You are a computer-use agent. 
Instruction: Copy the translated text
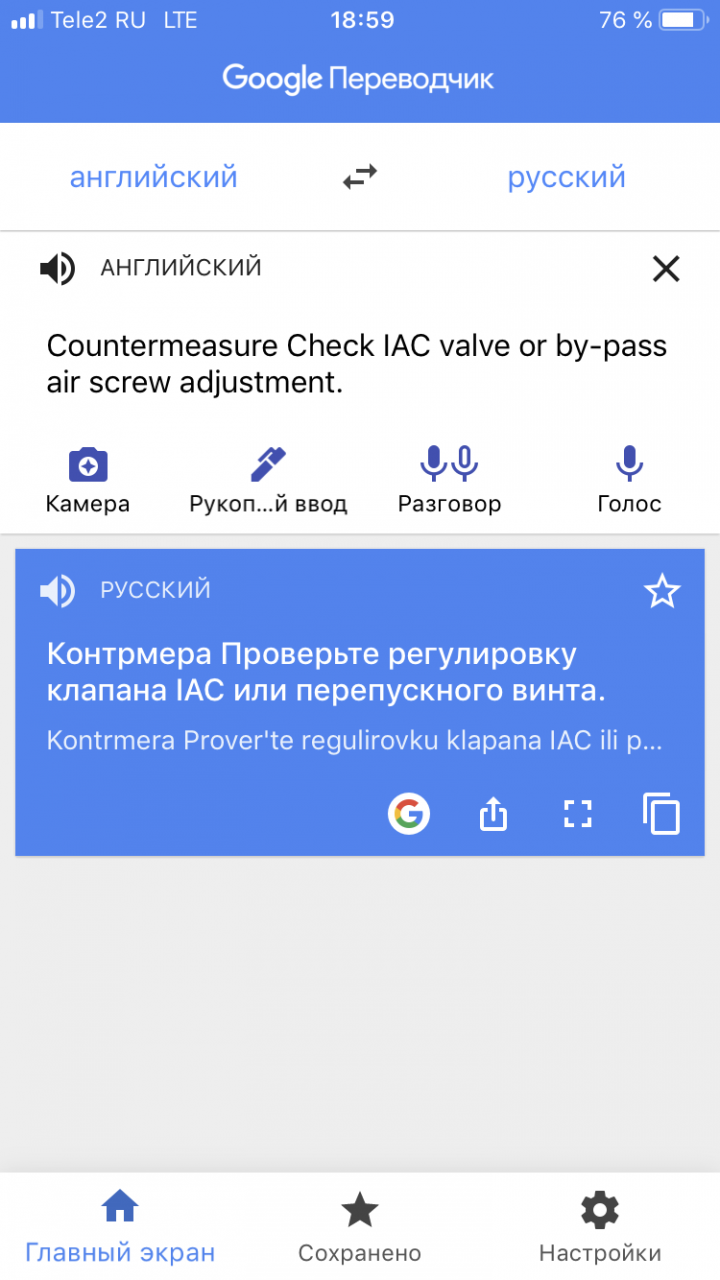(661, 815)
